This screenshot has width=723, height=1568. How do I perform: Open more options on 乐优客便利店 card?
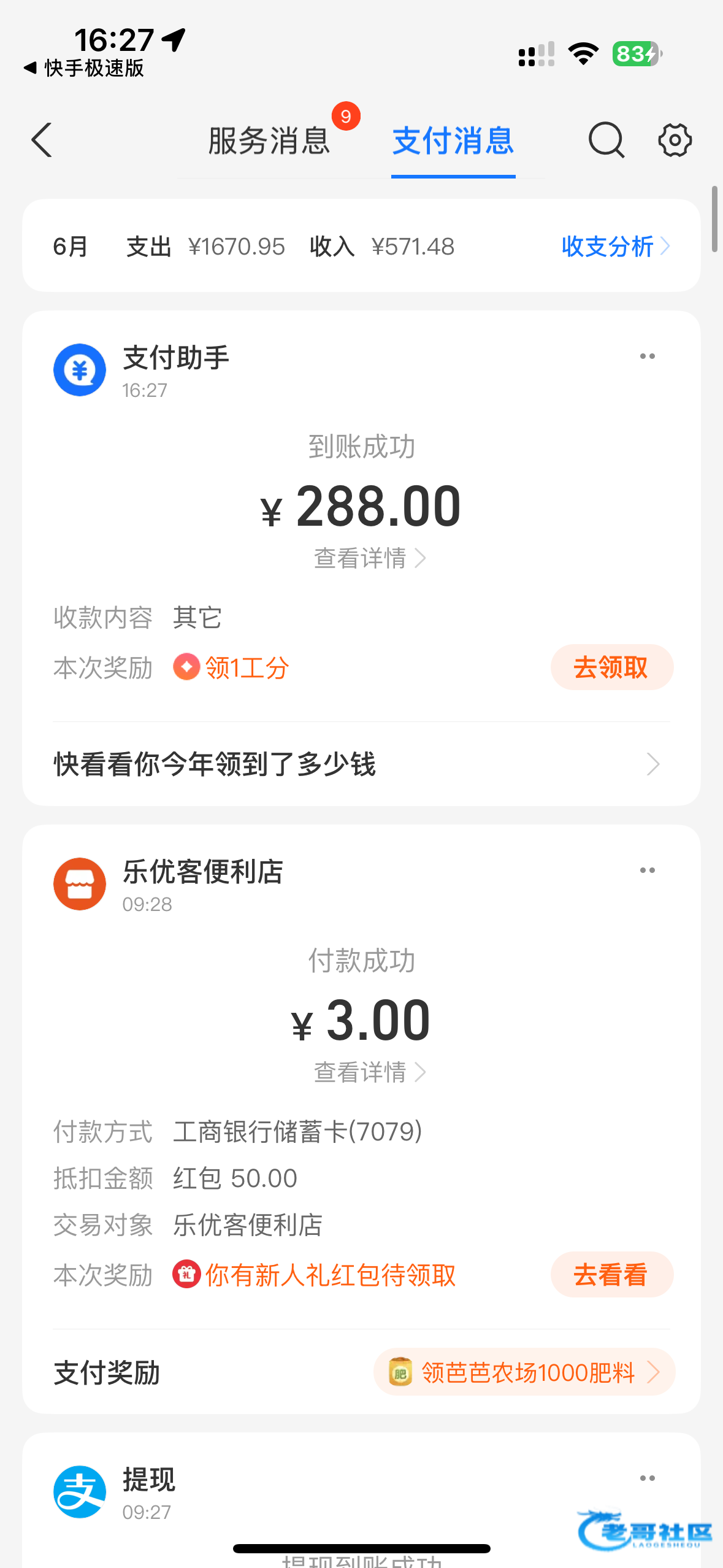[x=647, y=870]
